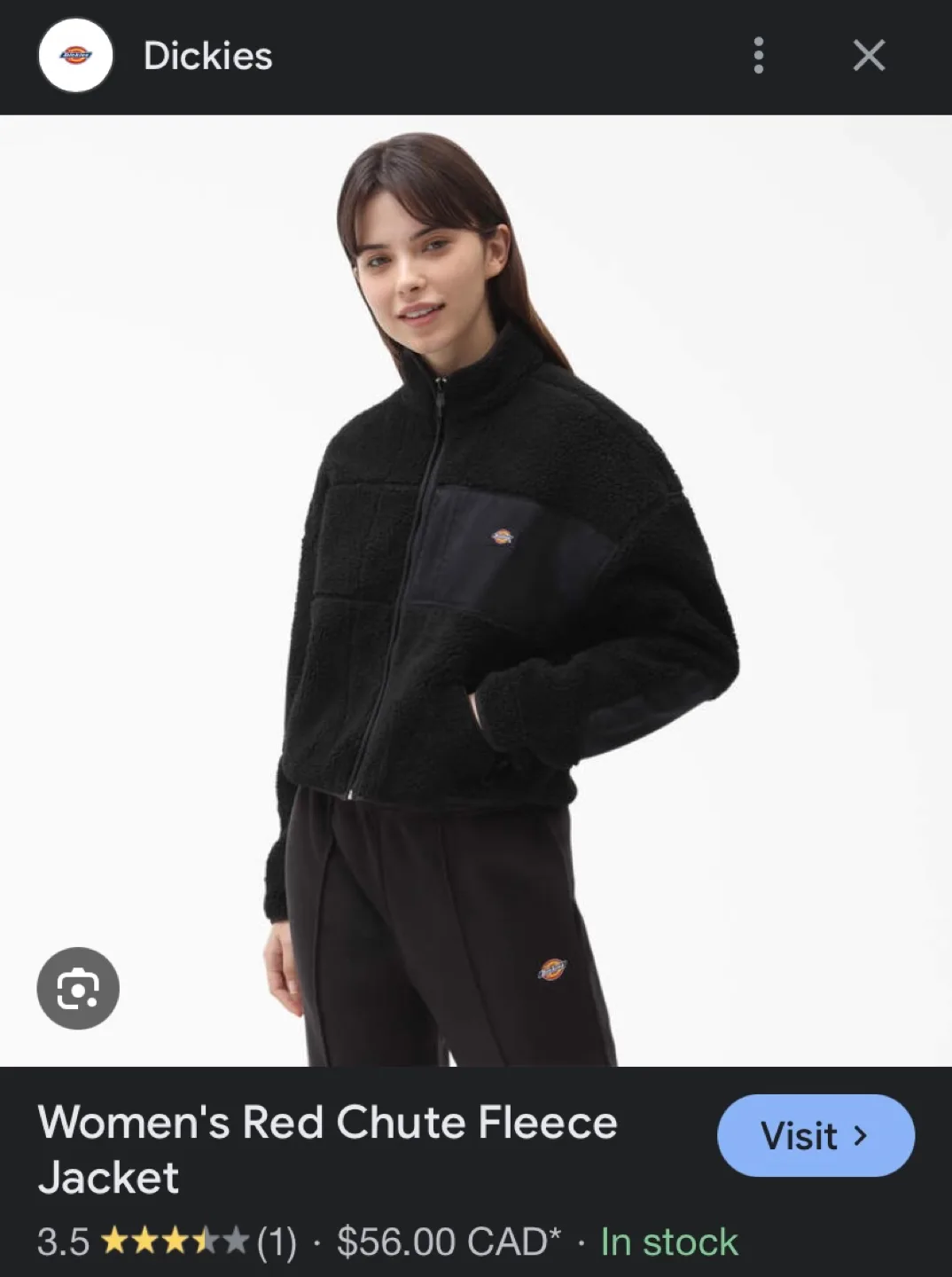
Task: Click the Dickies header title text
Action: tap(207, 57)
